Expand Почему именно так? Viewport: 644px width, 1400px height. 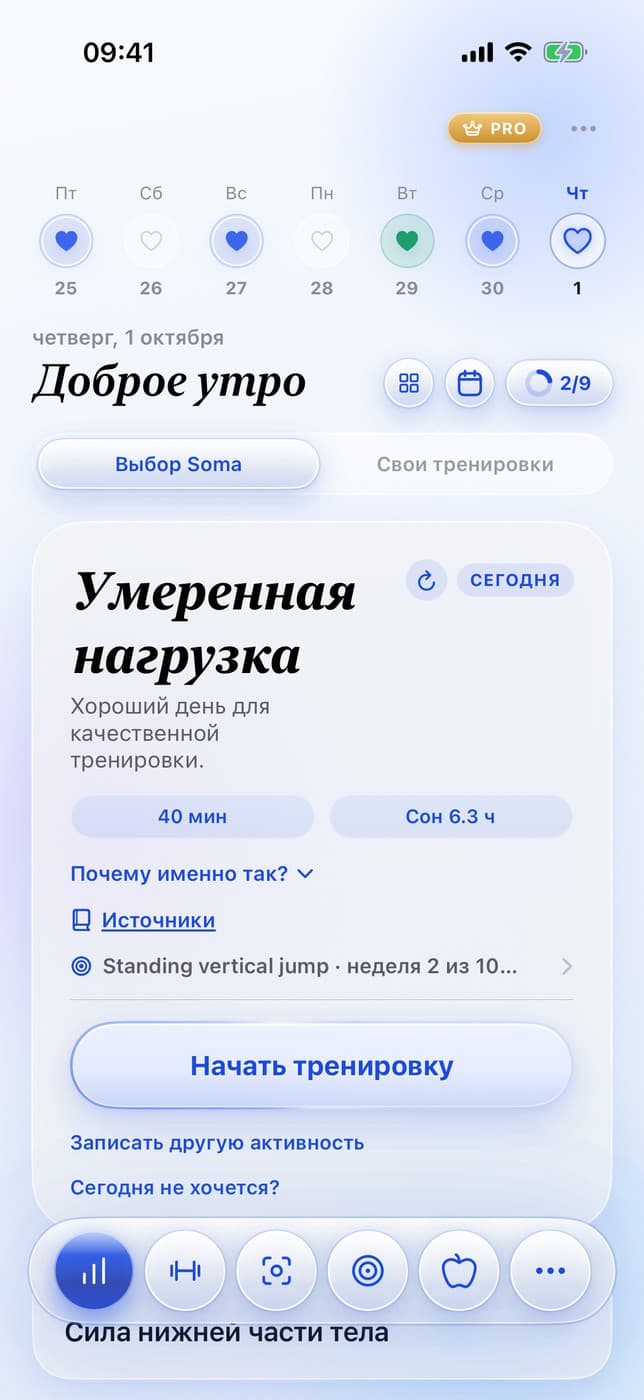coord(192,874)
